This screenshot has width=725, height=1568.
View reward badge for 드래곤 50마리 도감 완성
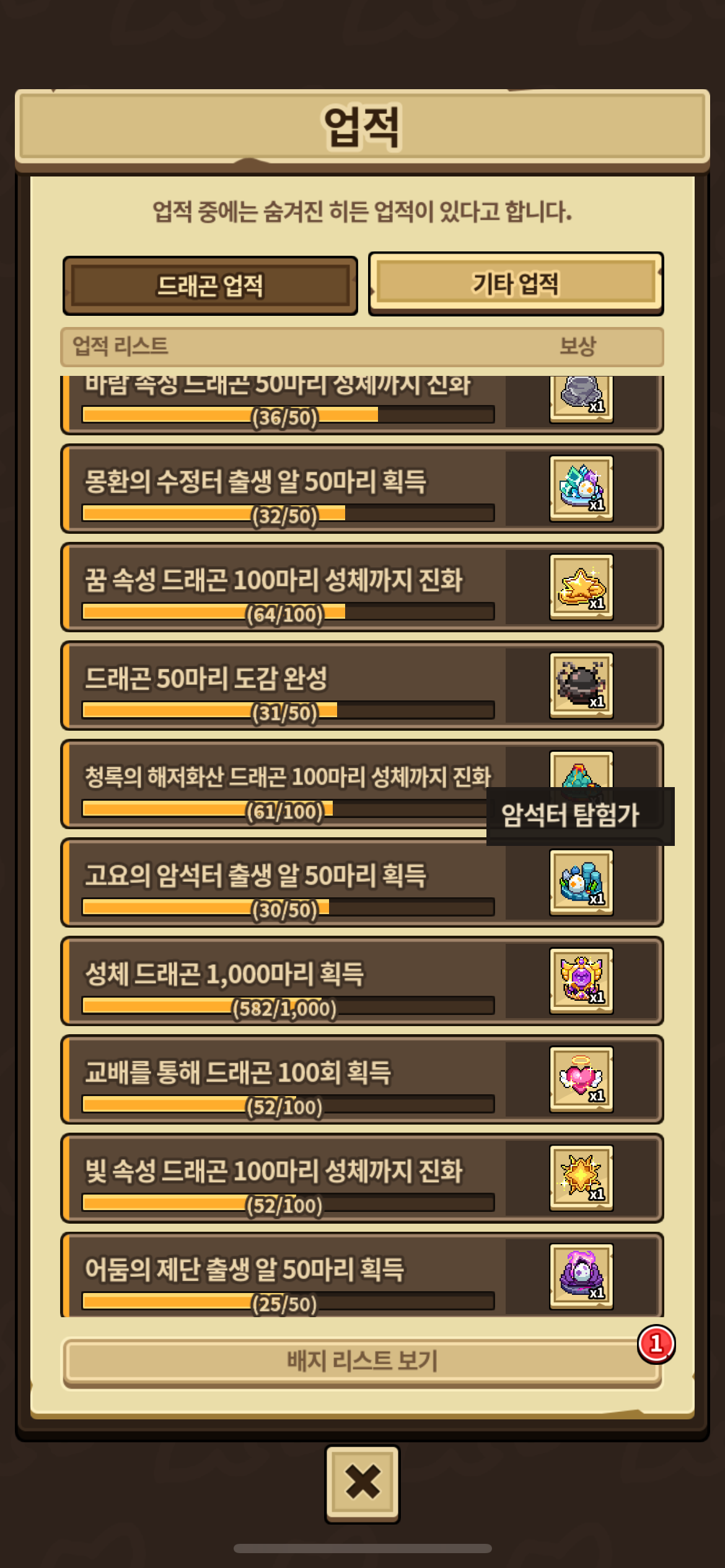[581, 686]
